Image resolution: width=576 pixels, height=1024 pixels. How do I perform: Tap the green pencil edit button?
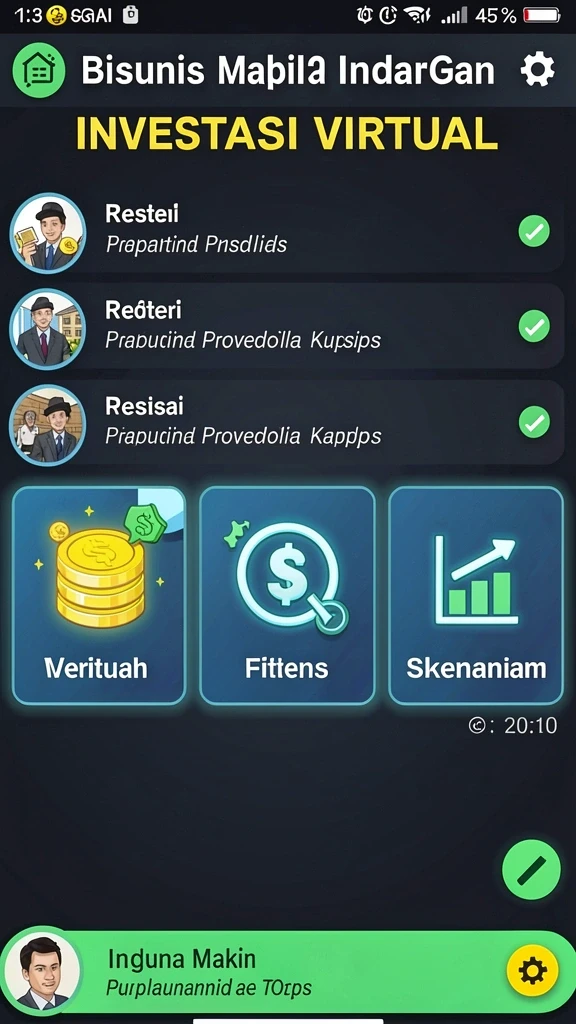532,870
